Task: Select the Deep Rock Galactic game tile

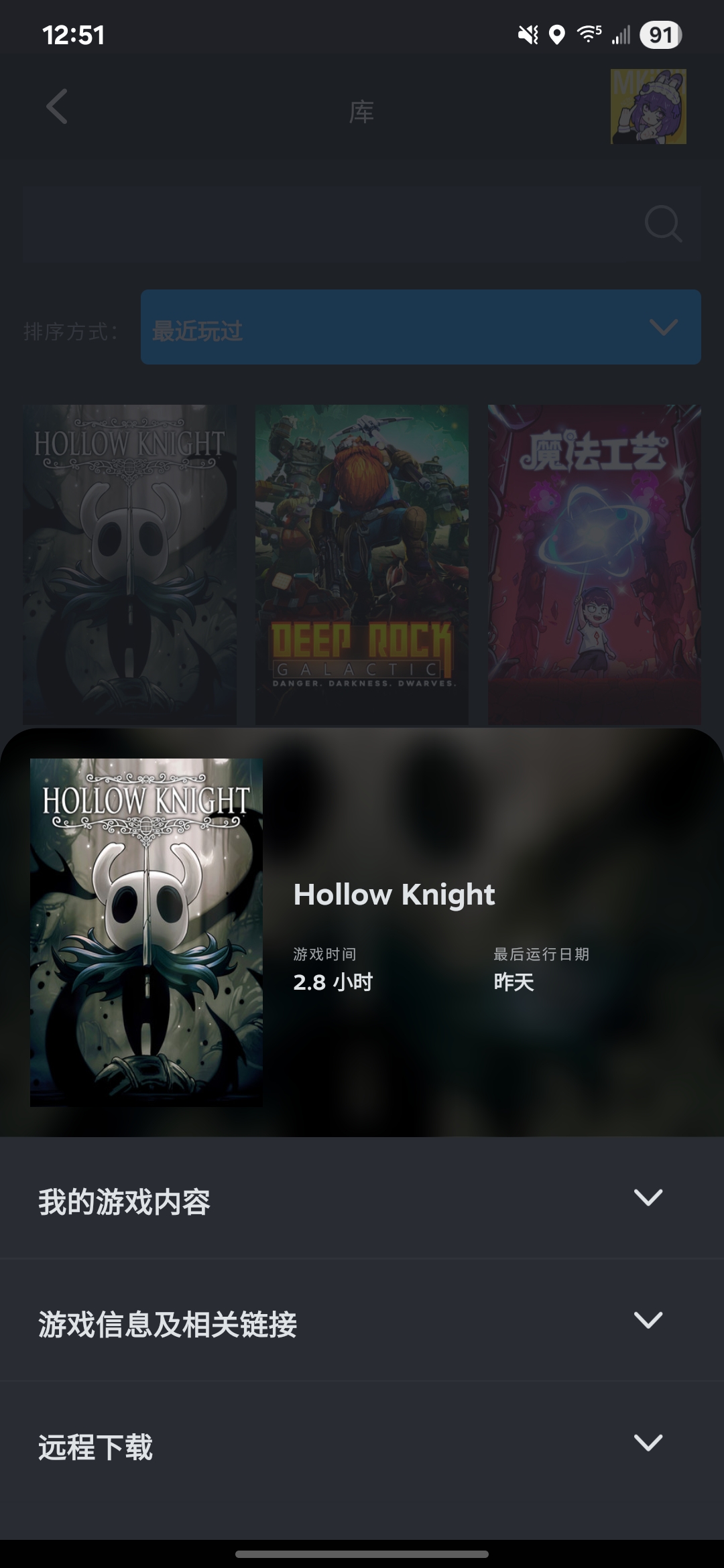Action: click(362, 564)
